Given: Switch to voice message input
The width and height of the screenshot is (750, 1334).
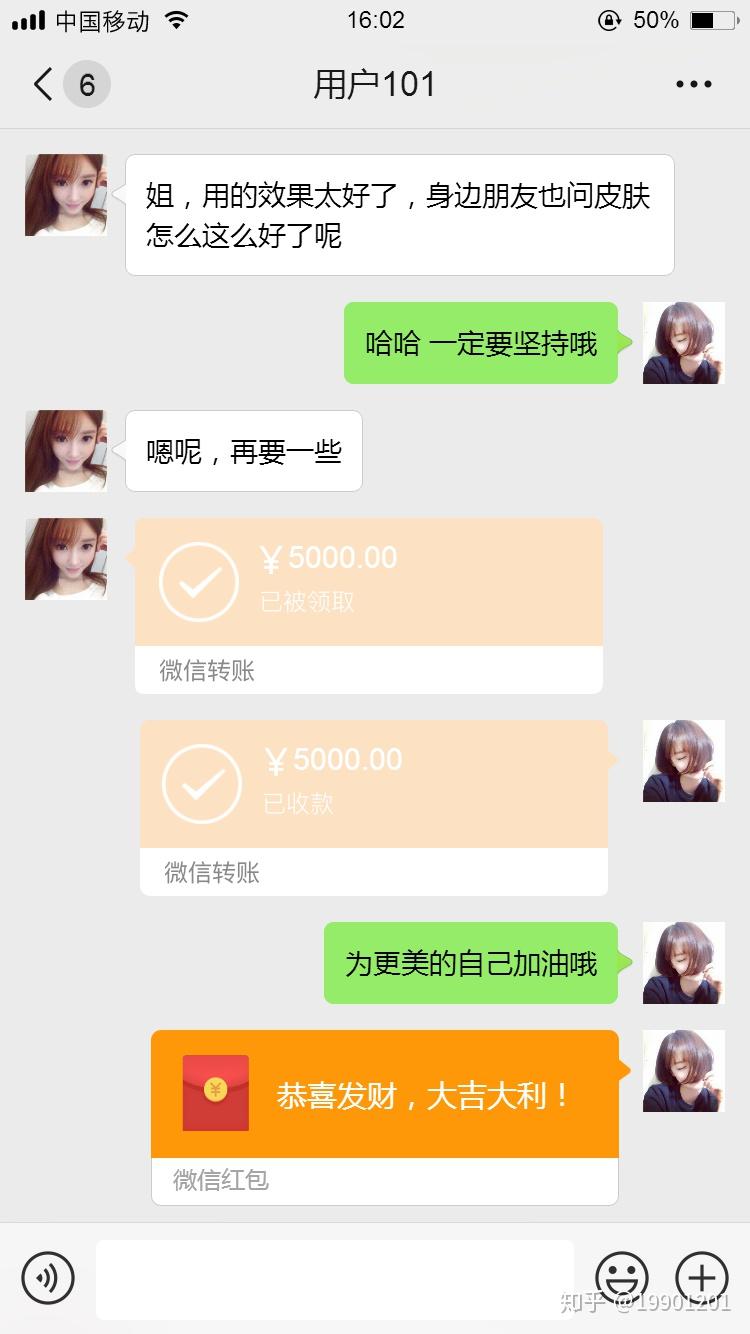Looking at the screenshot, I should [x=48, y=1277].
